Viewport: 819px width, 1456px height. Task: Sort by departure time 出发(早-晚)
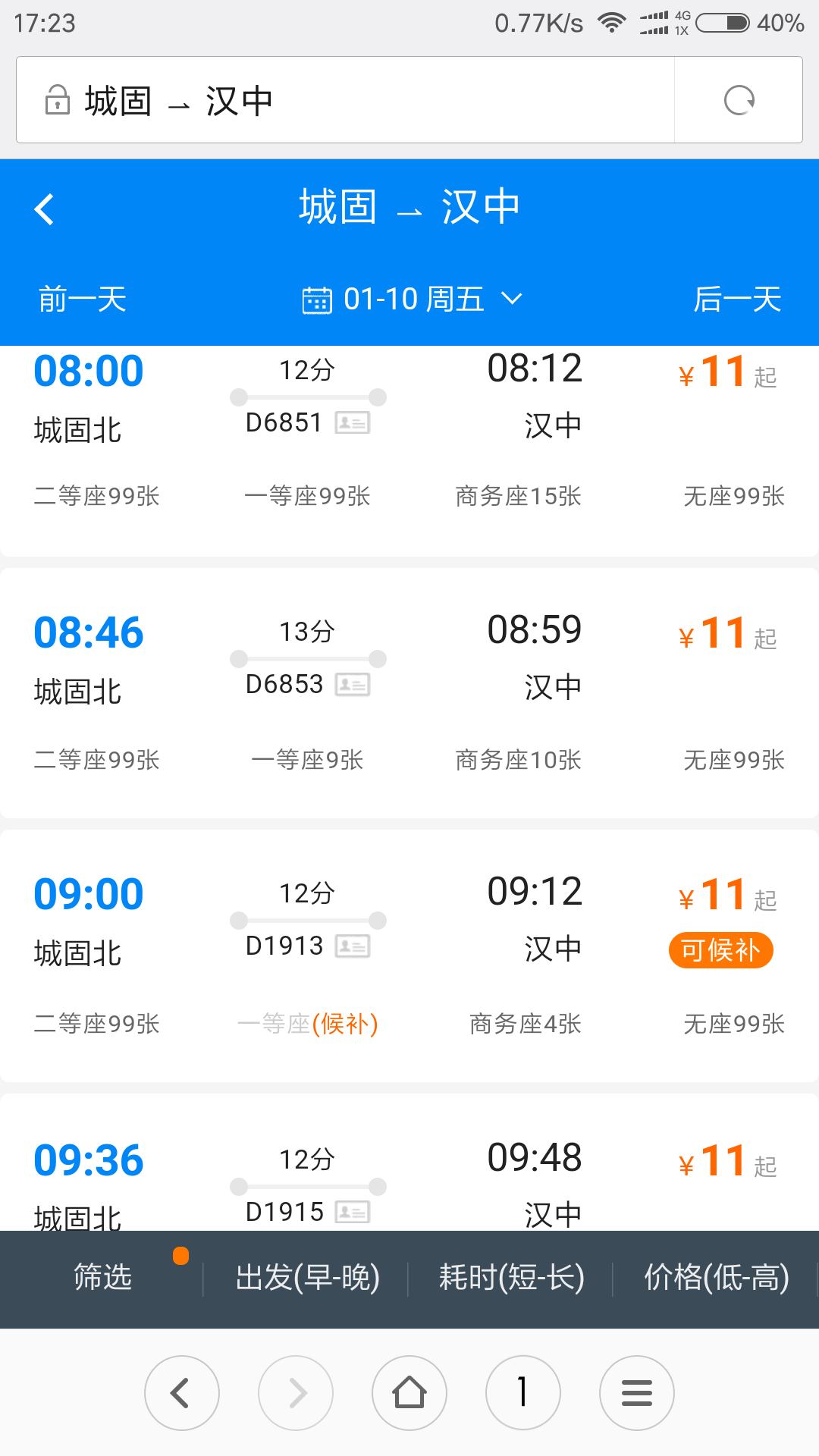tap(307, 1277)
